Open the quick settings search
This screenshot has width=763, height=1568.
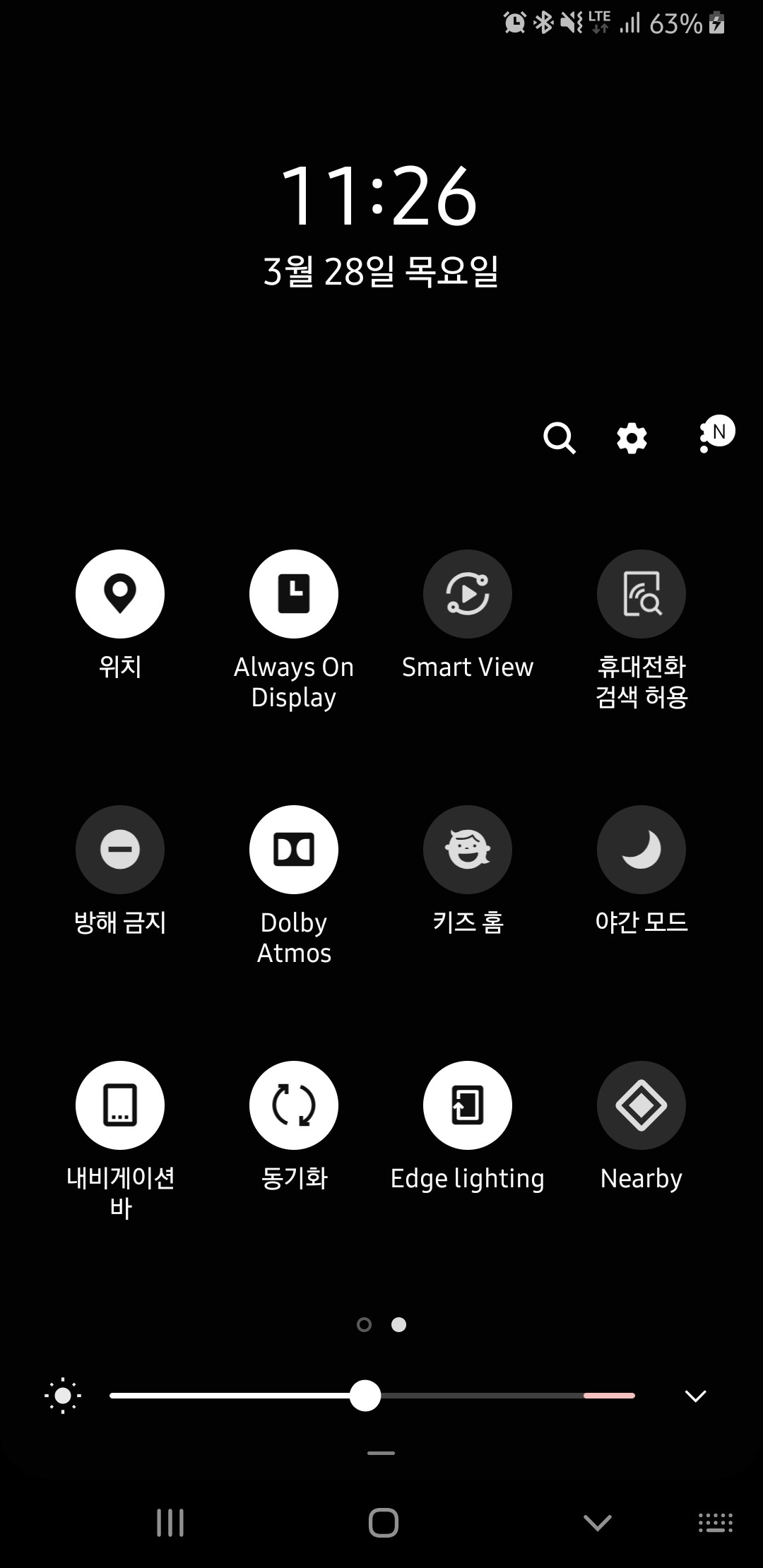560,438
